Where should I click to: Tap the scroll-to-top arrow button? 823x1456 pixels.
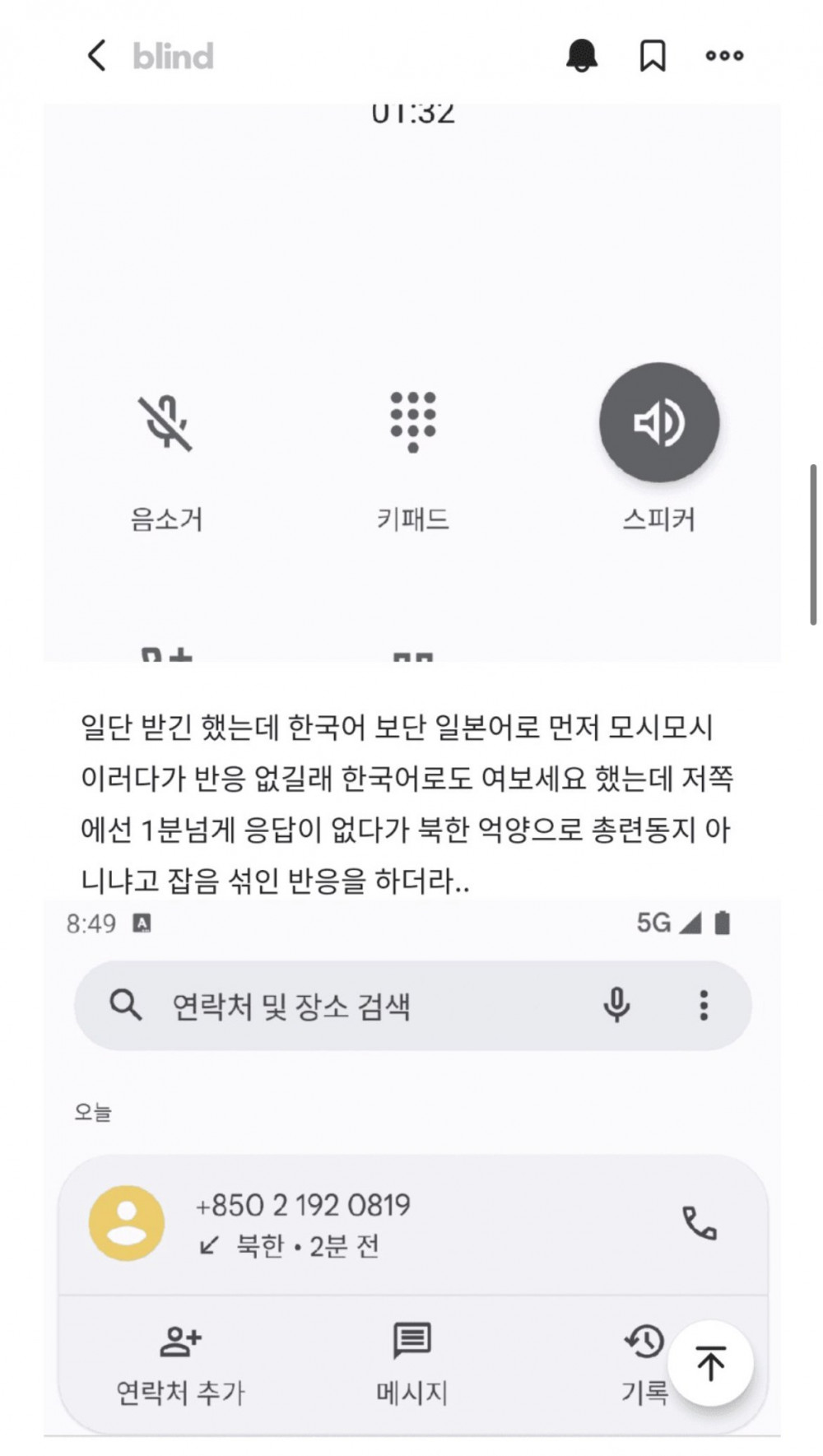pyautogui.click(x=710, y=1363)
